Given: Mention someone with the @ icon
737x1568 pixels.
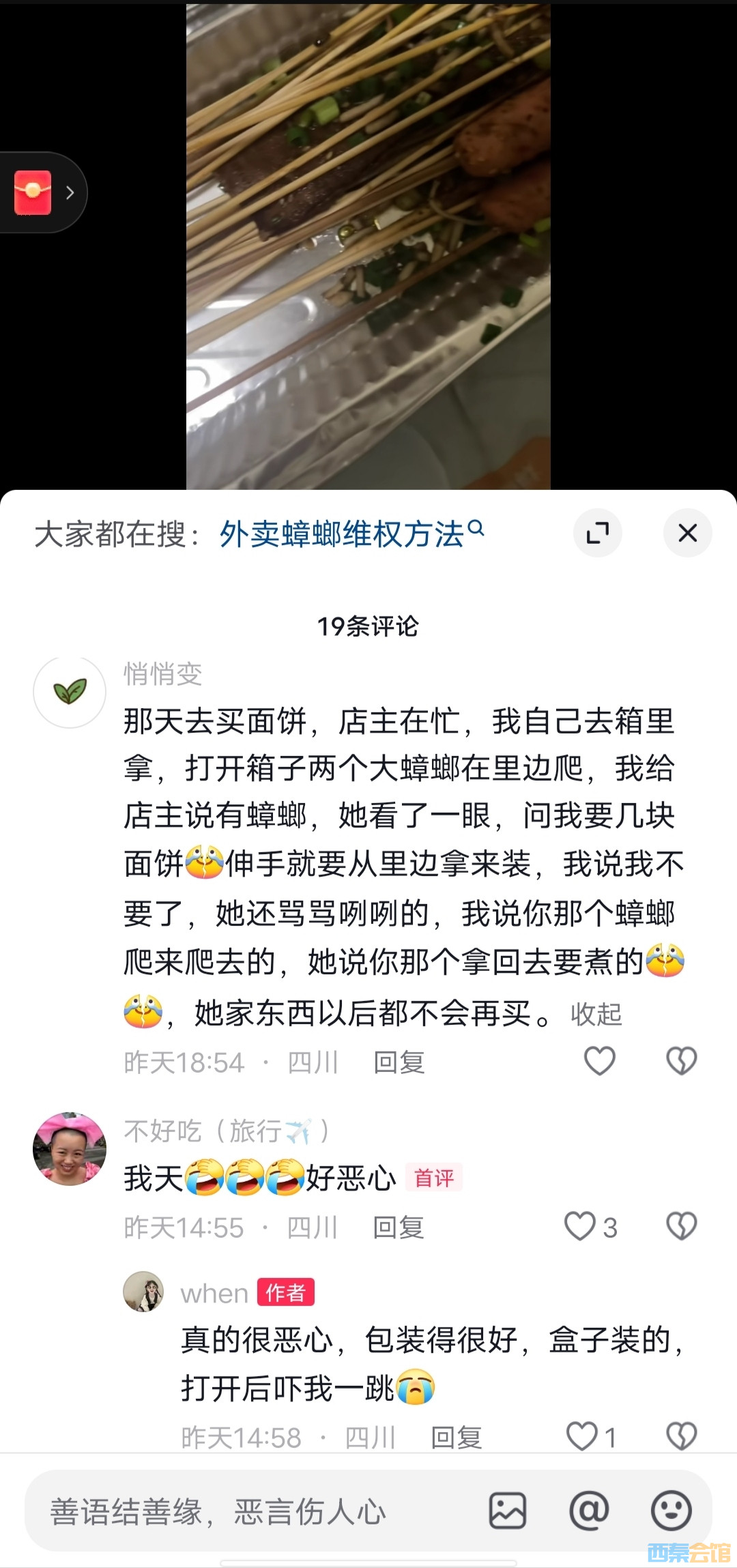Looking at the screenshot, I should tap(589, 1511).
